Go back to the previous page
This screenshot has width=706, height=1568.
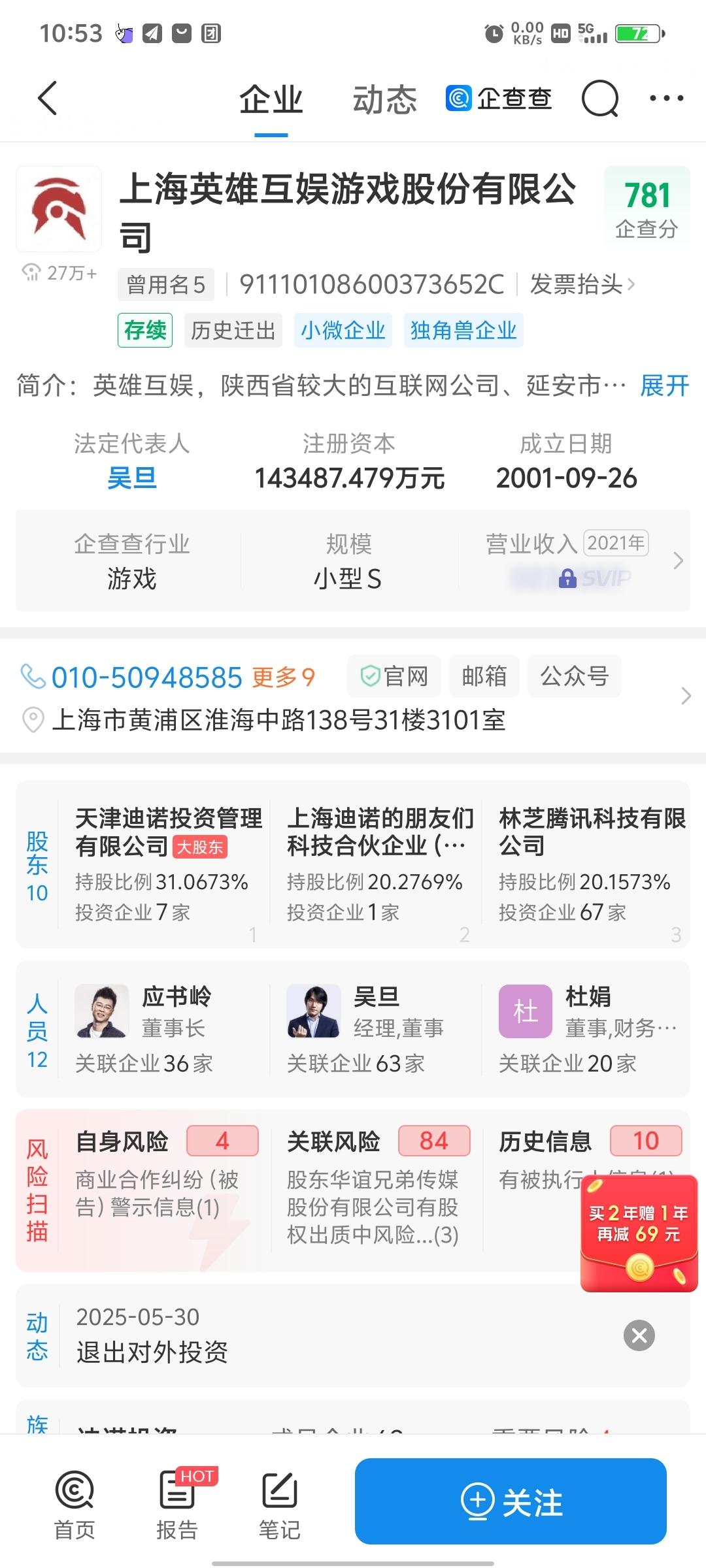(48, 99)
